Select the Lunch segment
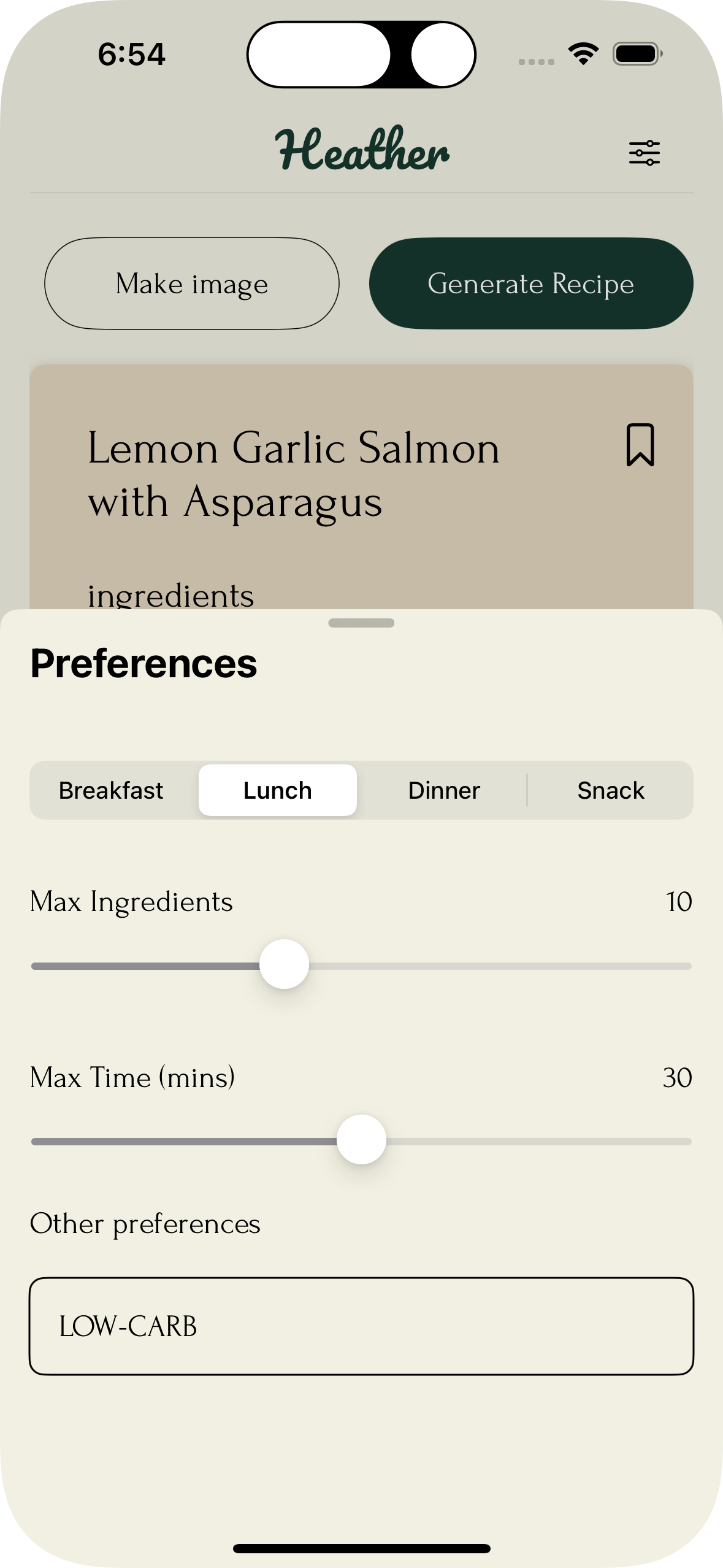The width and height of the screenshot is (723, 1568). click(x=278, y=790)
